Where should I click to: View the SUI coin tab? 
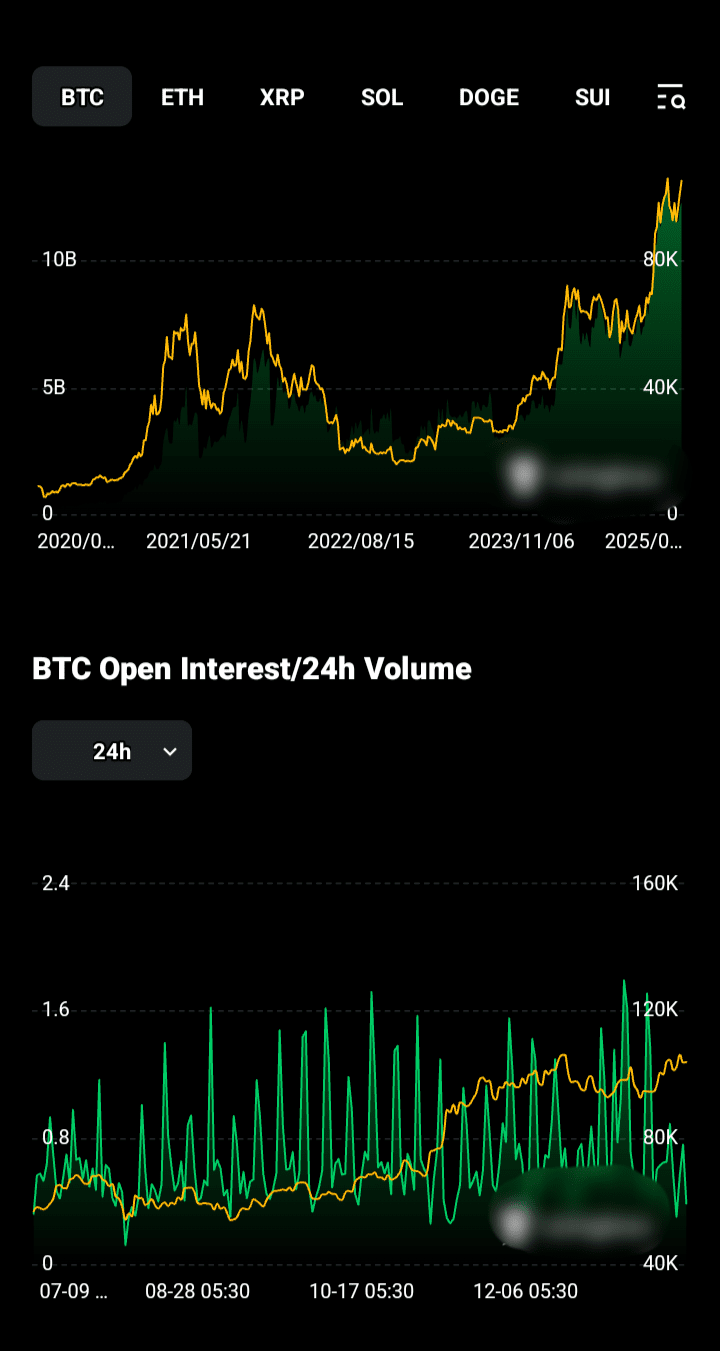point(592,97)
